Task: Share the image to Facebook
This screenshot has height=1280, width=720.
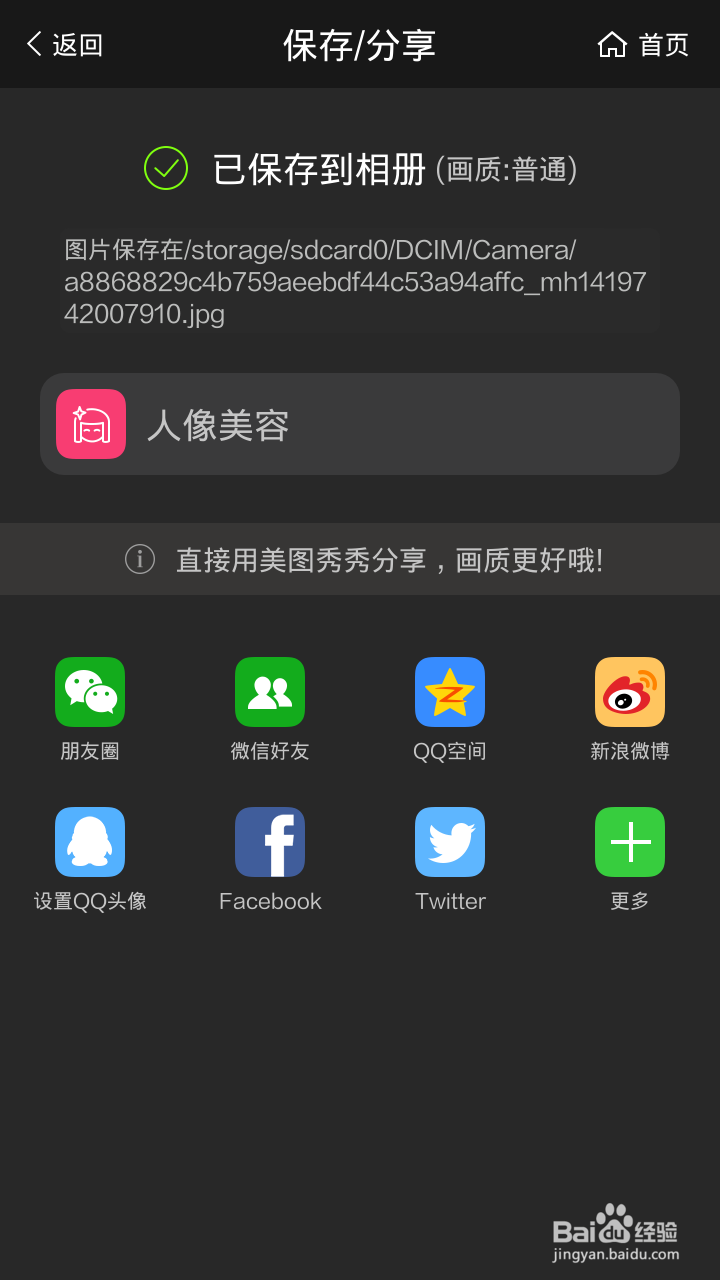Action: point(270,841)
